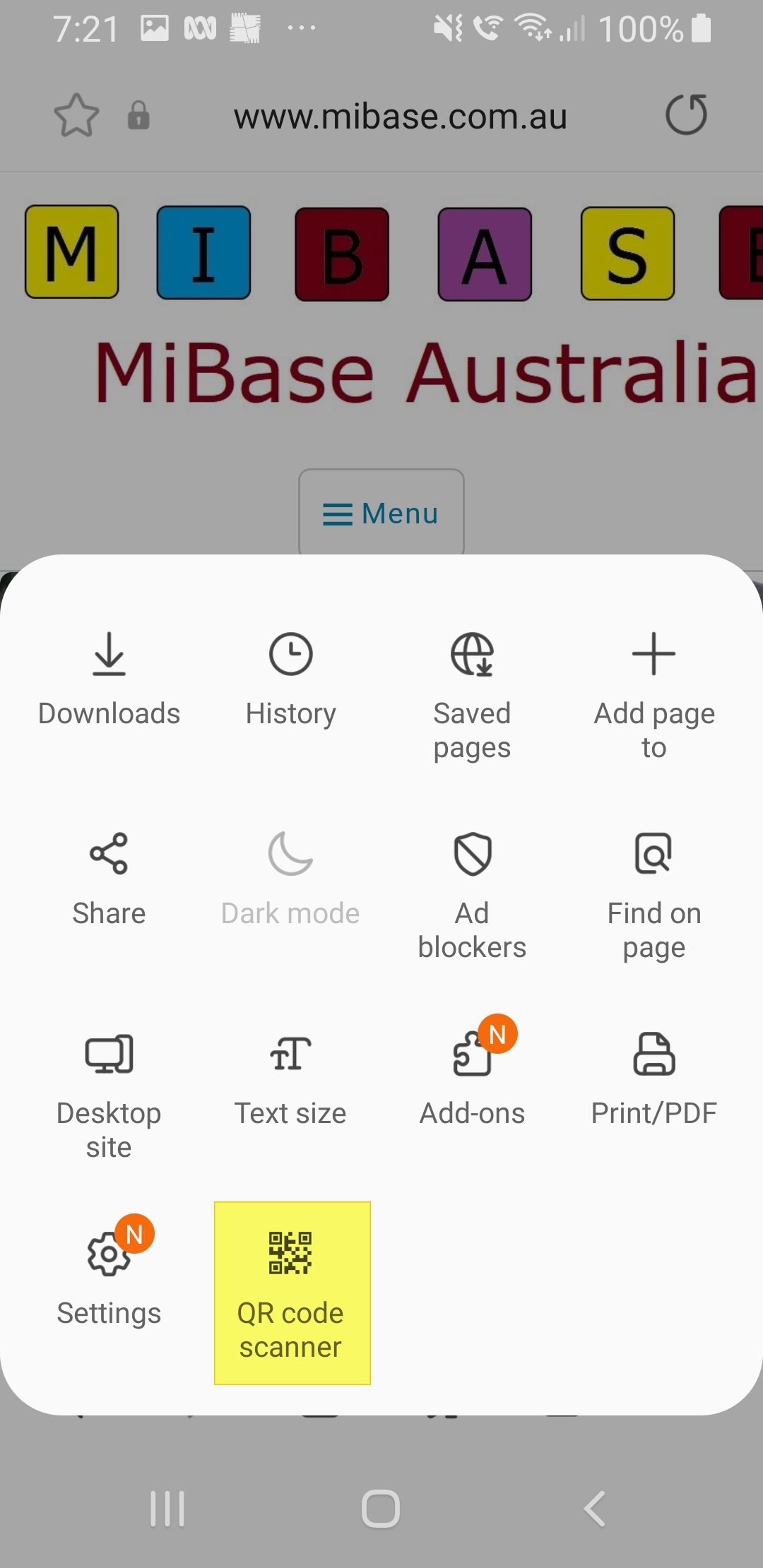This screenshot has width=763, height=1568.
Task: Open Saved pages
Action: click(x=472, y=696)
